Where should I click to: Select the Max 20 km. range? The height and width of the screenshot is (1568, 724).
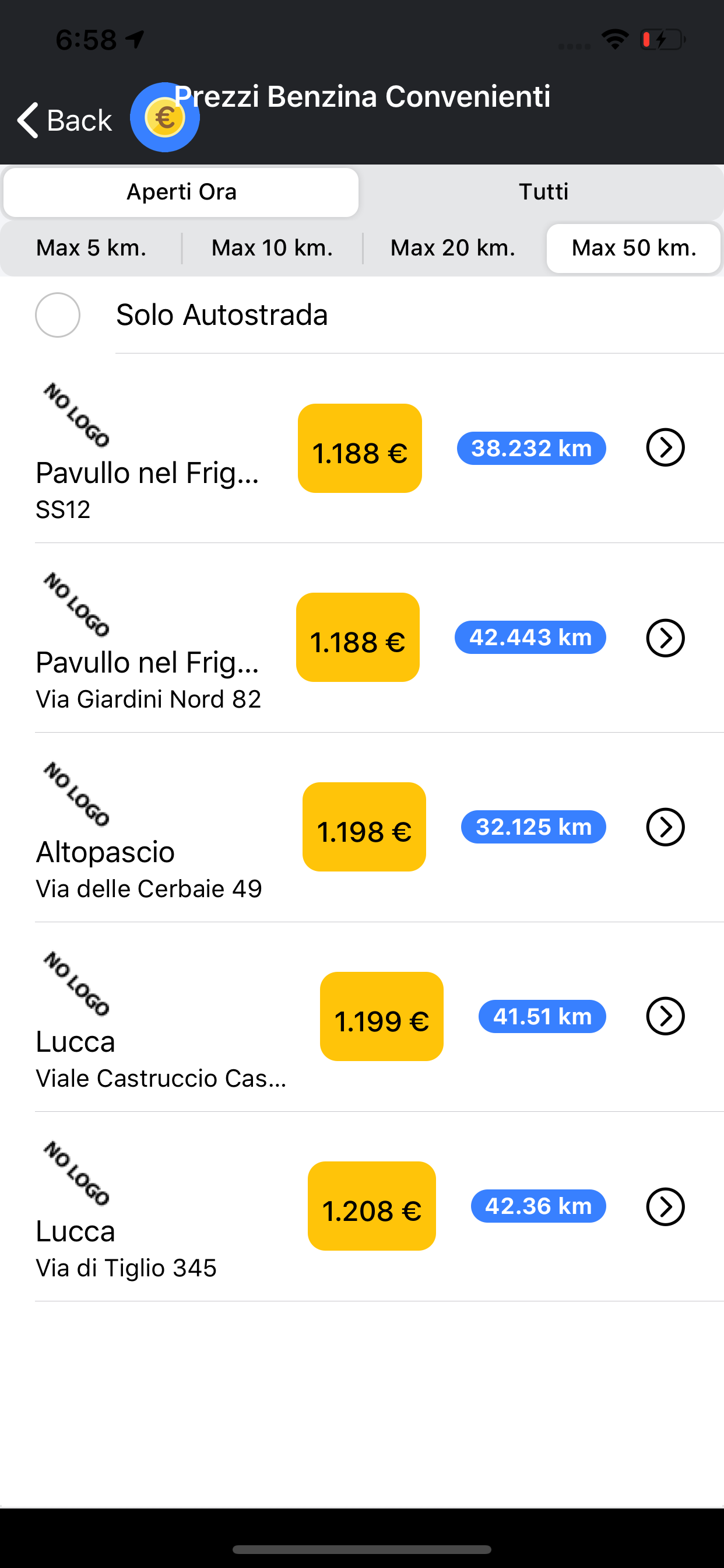point(453,249)
